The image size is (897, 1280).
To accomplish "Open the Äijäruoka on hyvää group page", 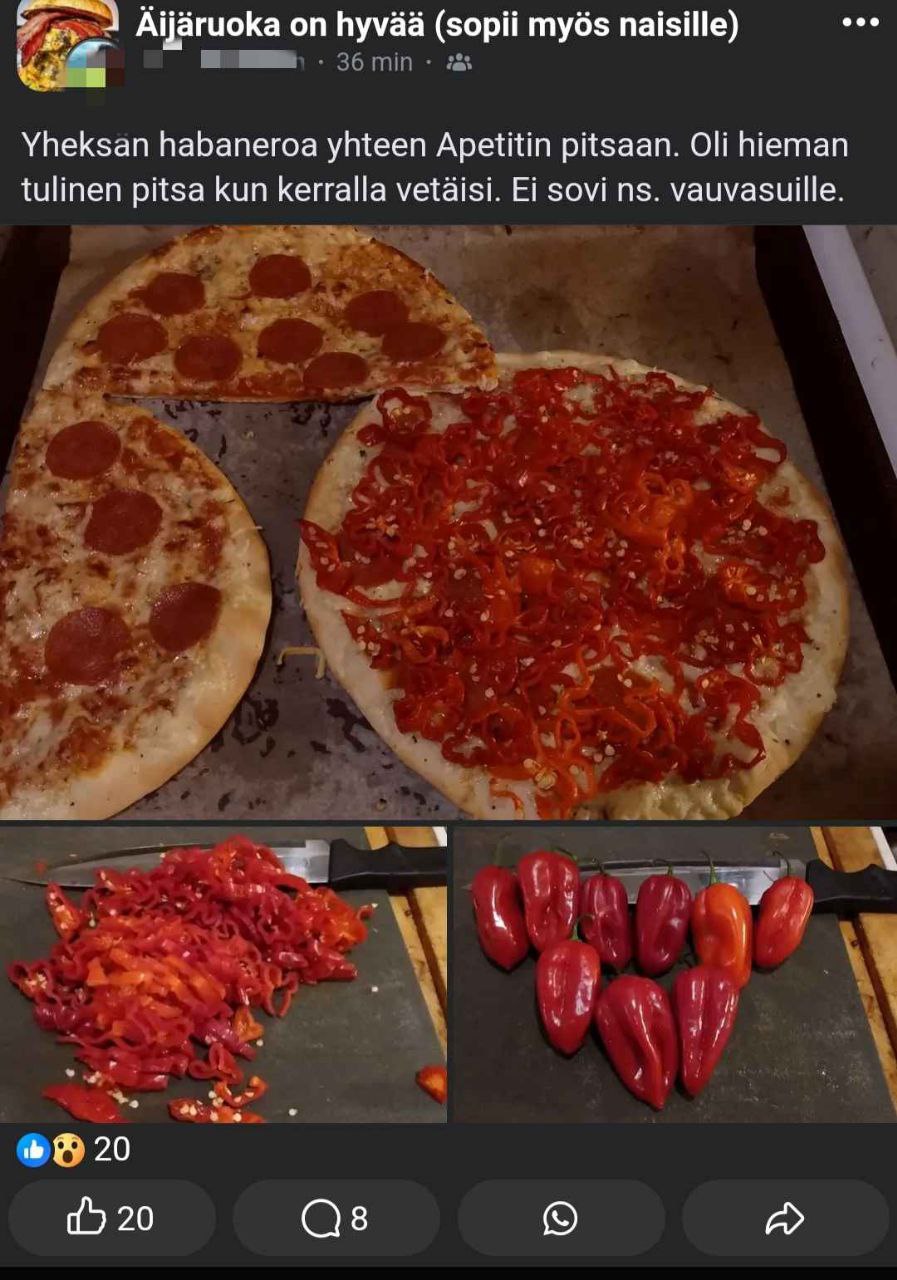I will coord(437,24).
